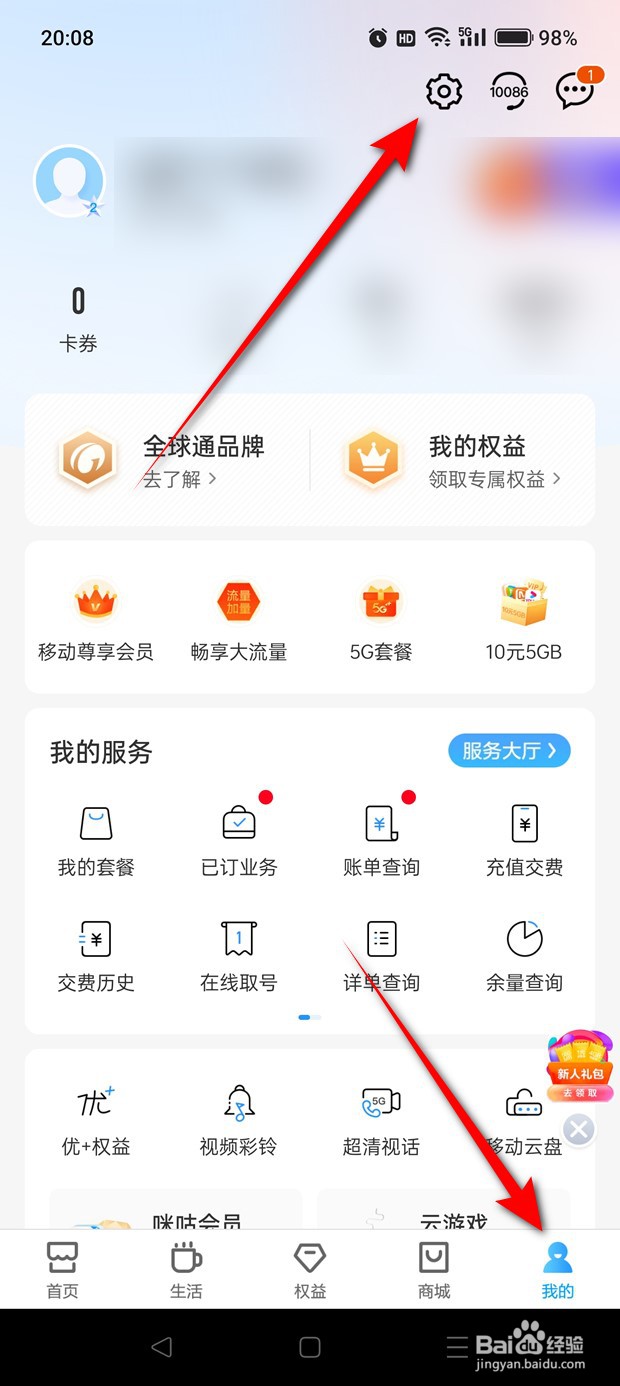Open the messages bubble icon
The width and height of the screenshot is (620, 1386).
(574, 92)
